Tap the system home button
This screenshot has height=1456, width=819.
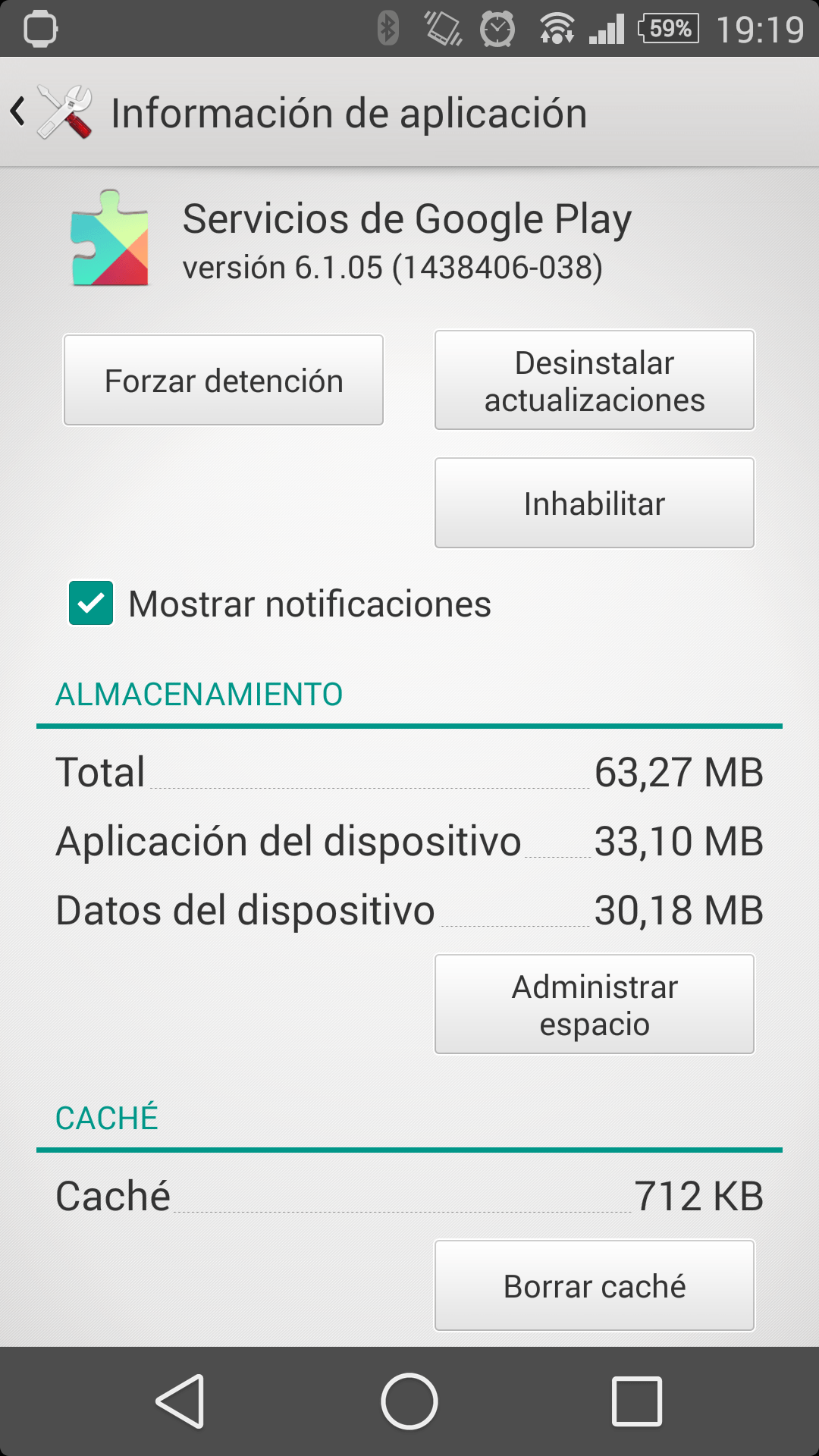409,1401
